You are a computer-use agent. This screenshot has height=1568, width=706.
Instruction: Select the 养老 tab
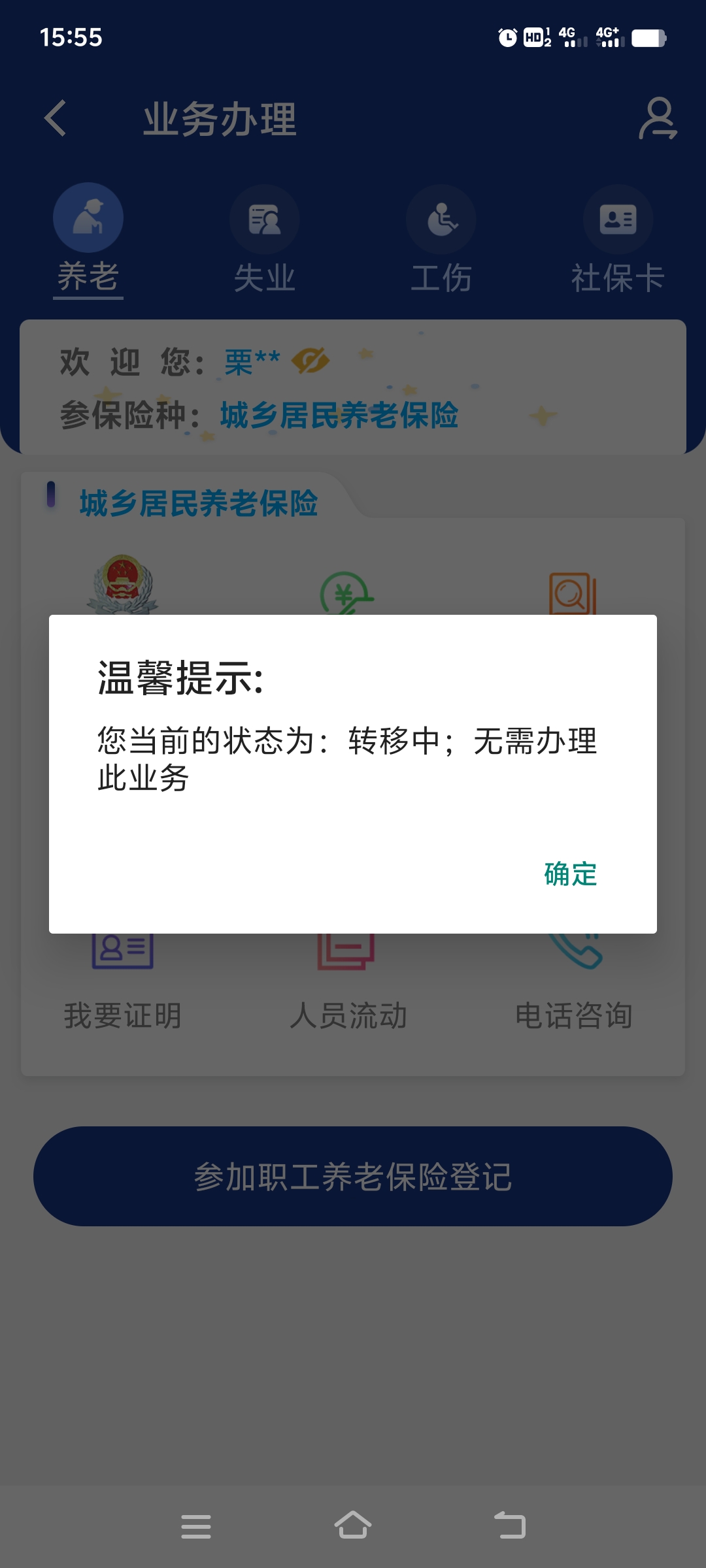(x=88, y=239)
